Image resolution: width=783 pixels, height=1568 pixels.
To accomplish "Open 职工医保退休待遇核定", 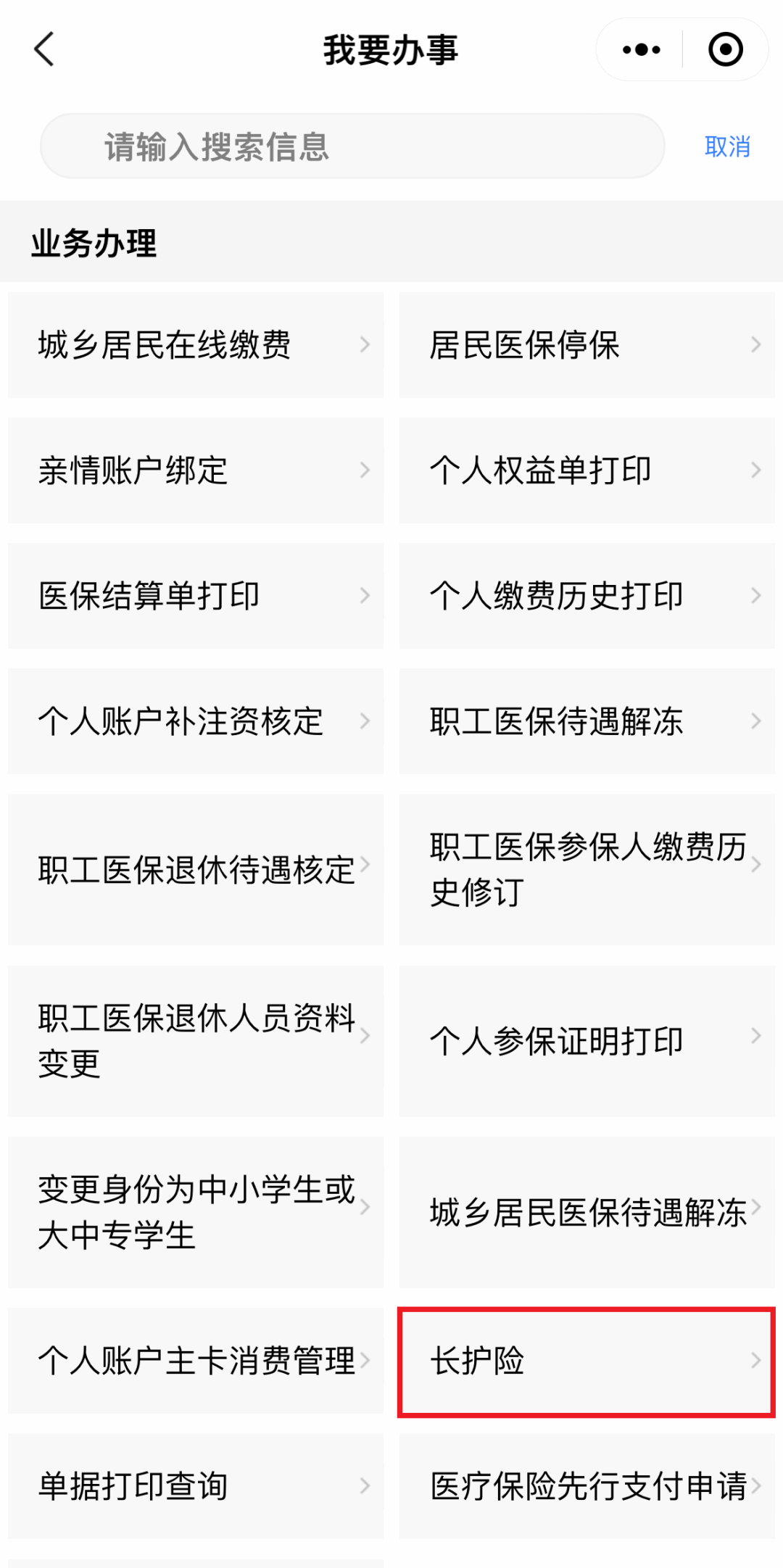I will pos(196,870).
